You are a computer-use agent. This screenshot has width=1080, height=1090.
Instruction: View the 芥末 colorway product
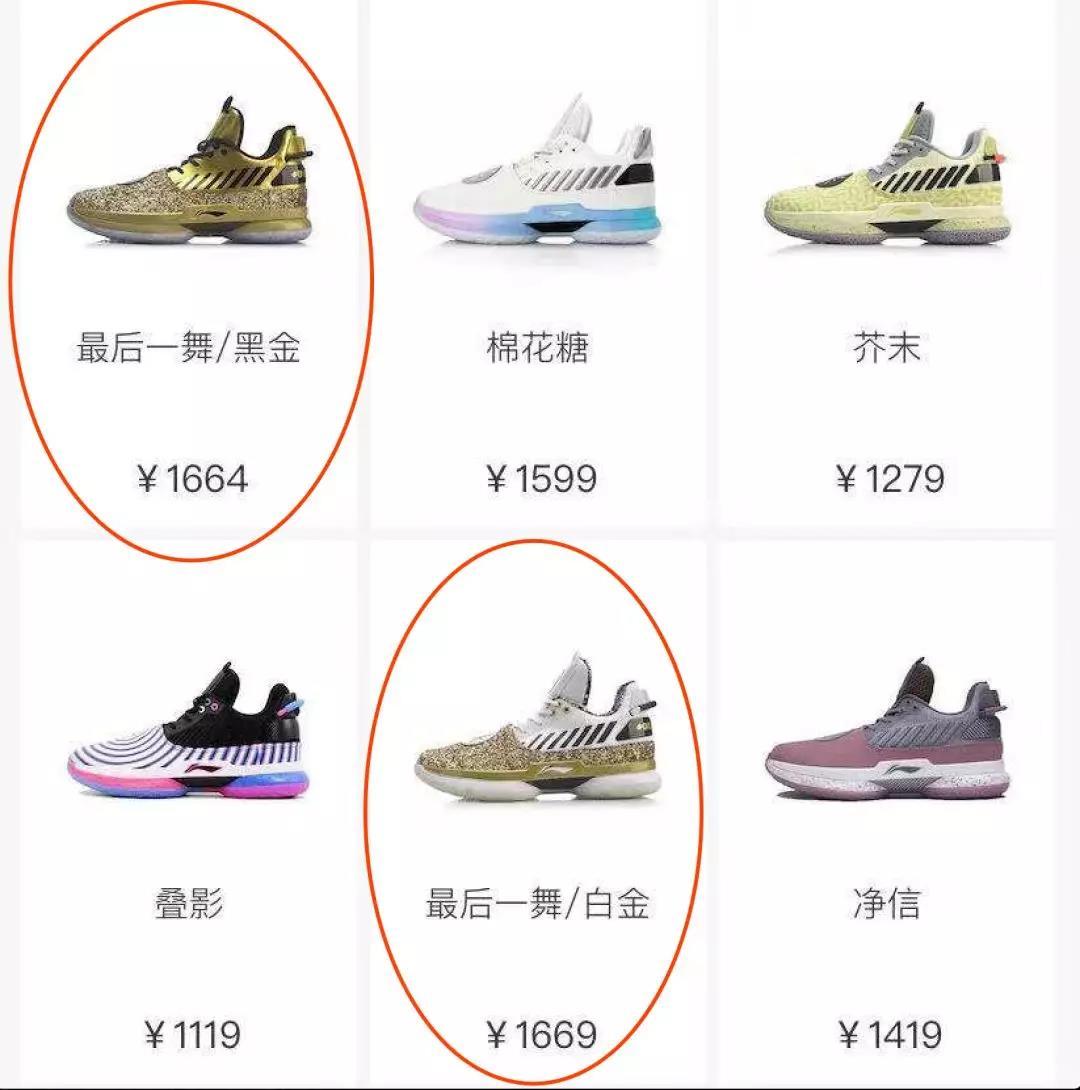click(888, 180)
